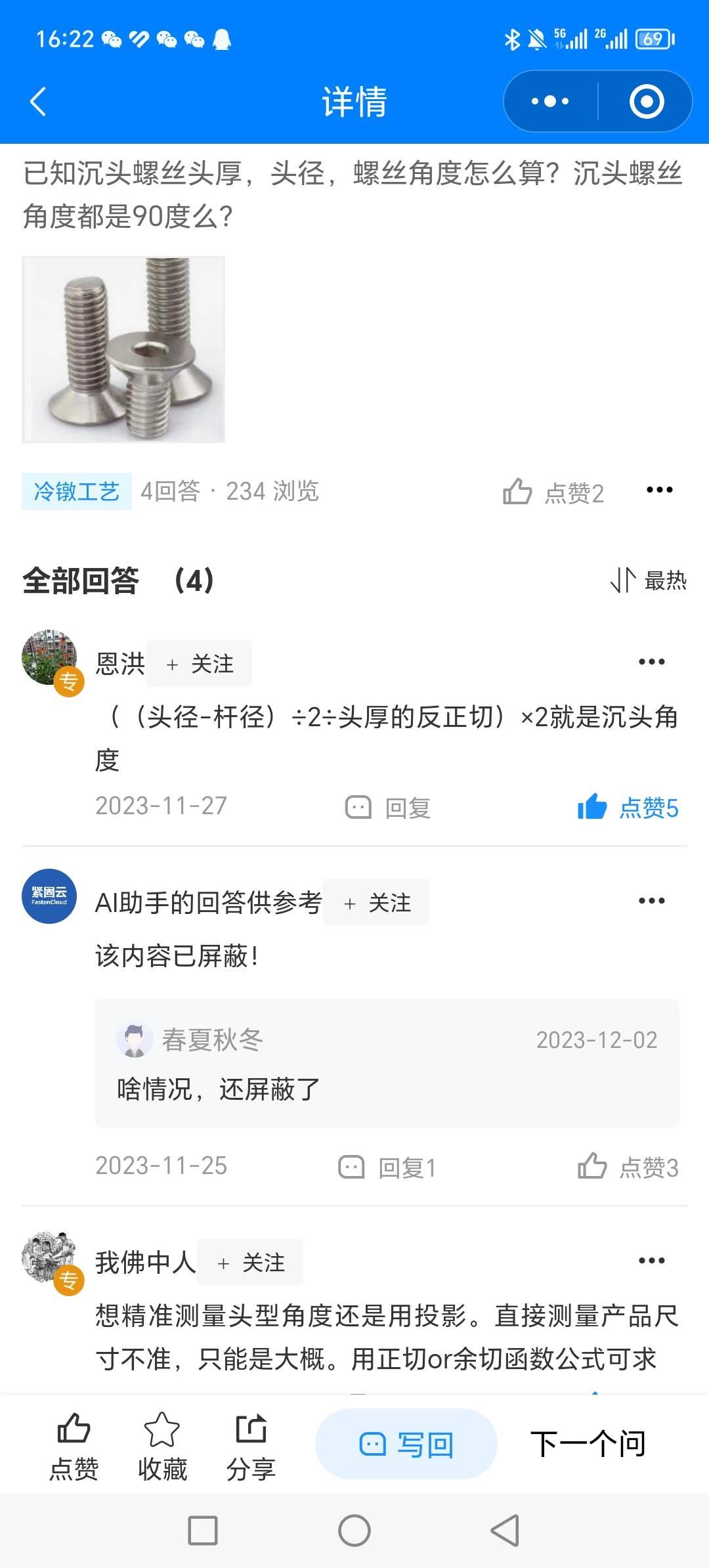Select the 冷镦工艺 topic tag
Image resolution: width=709 pixels, height=1568 pixels.
click(75, 491)
